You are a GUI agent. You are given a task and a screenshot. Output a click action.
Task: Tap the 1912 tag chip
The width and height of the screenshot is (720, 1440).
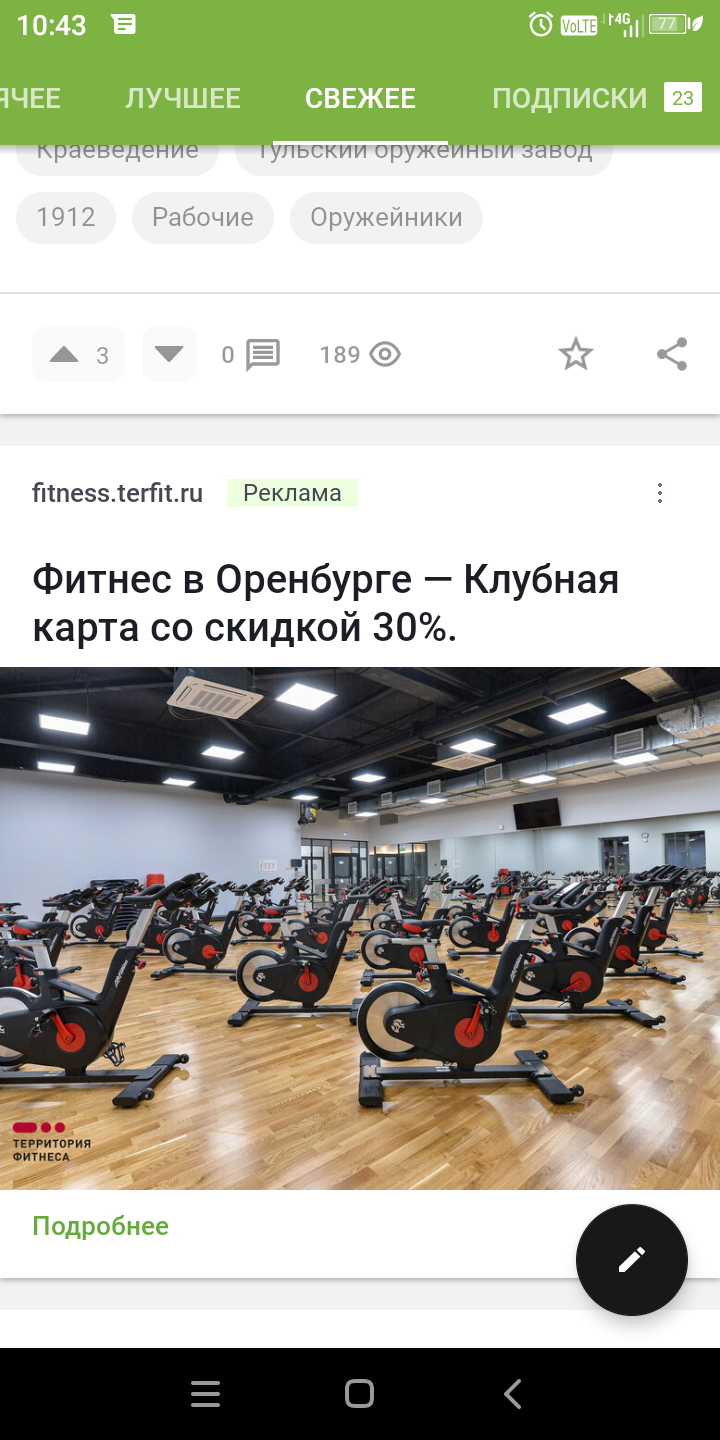point(66,217)
